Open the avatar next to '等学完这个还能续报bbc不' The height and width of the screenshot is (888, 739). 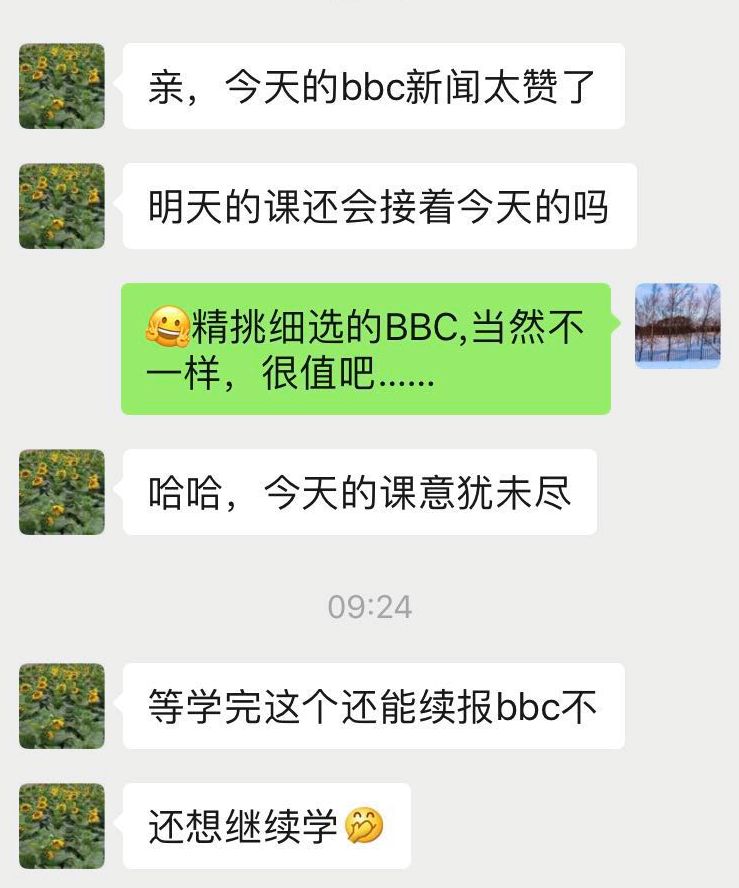coord(61,705)
